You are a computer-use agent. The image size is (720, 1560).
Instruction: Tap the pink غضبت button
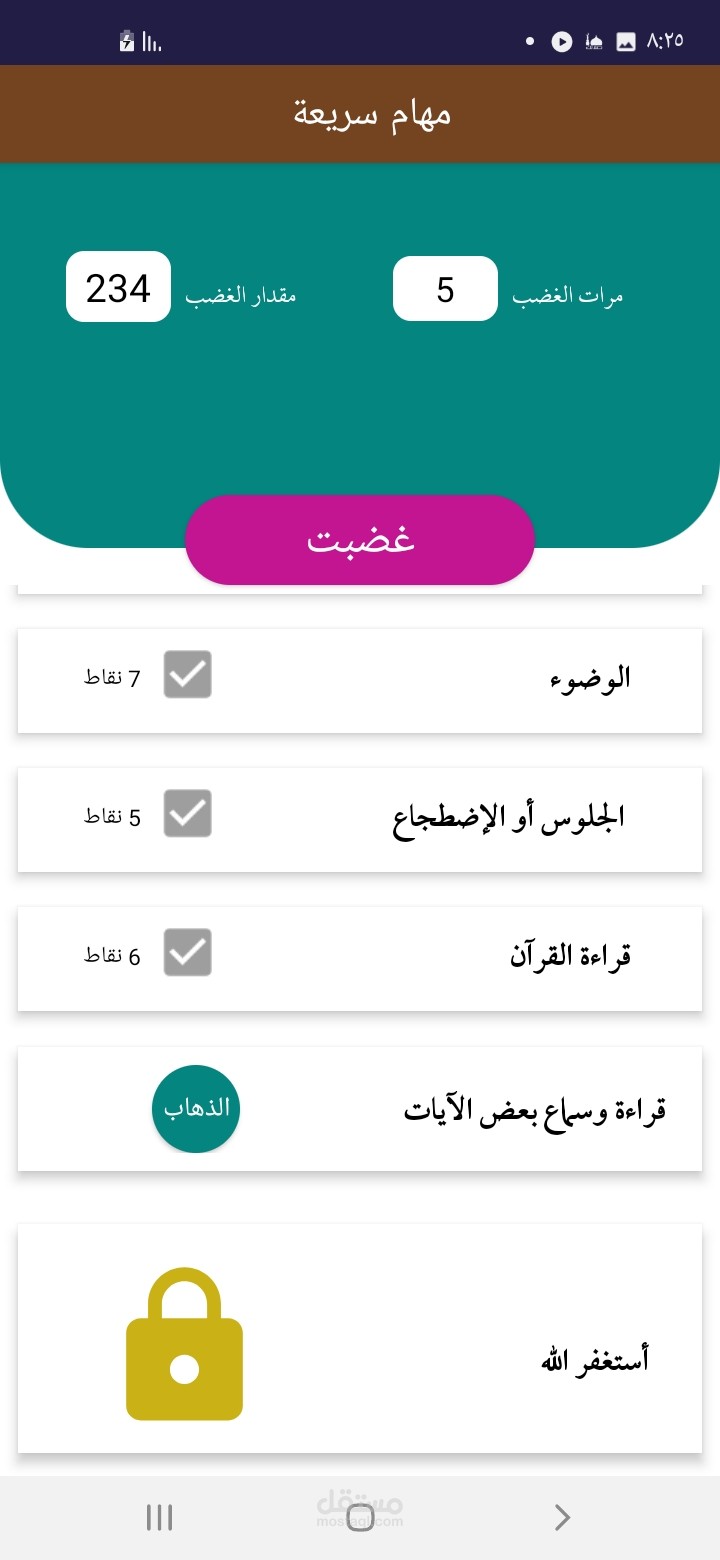360,540
